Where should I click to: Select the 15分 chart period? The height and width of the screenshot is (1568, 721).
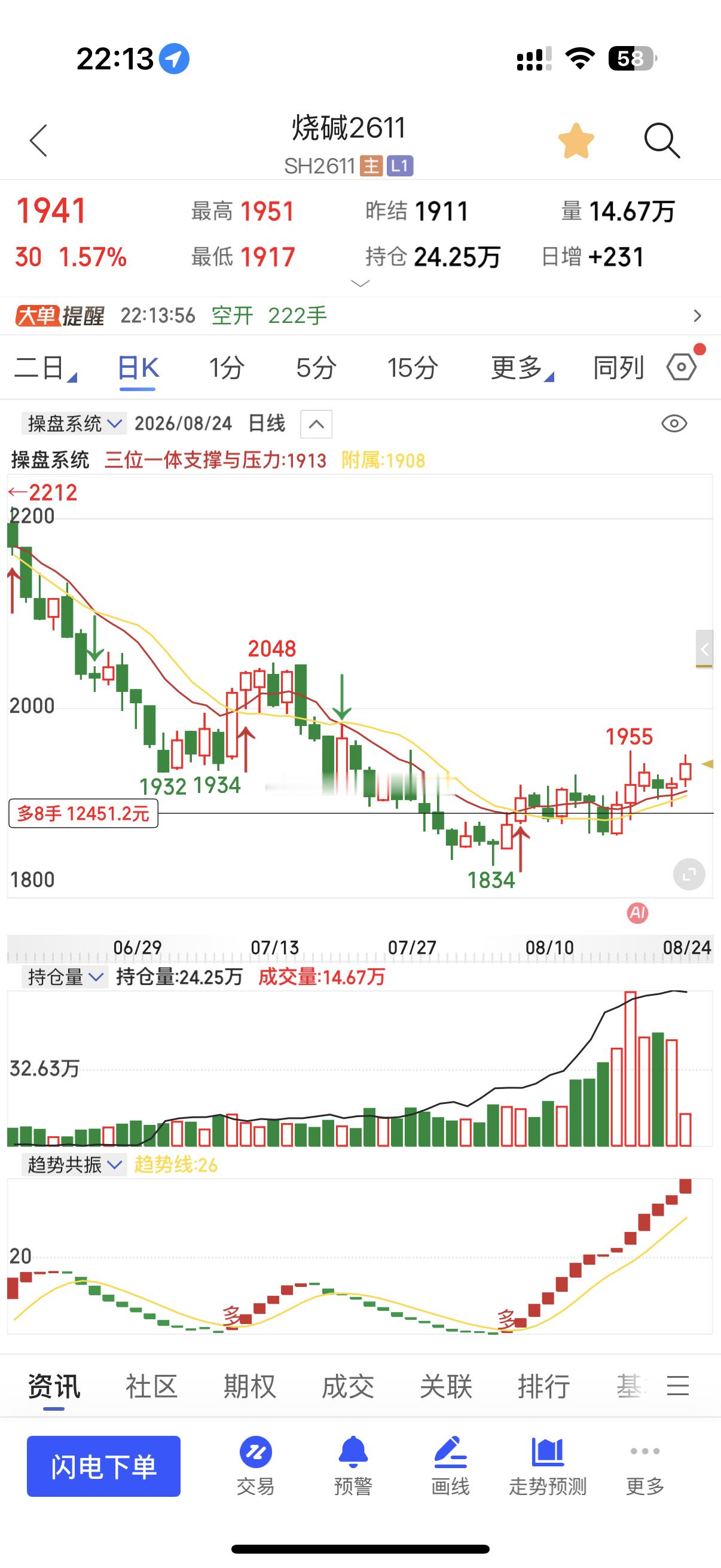[x=413, y=368]
